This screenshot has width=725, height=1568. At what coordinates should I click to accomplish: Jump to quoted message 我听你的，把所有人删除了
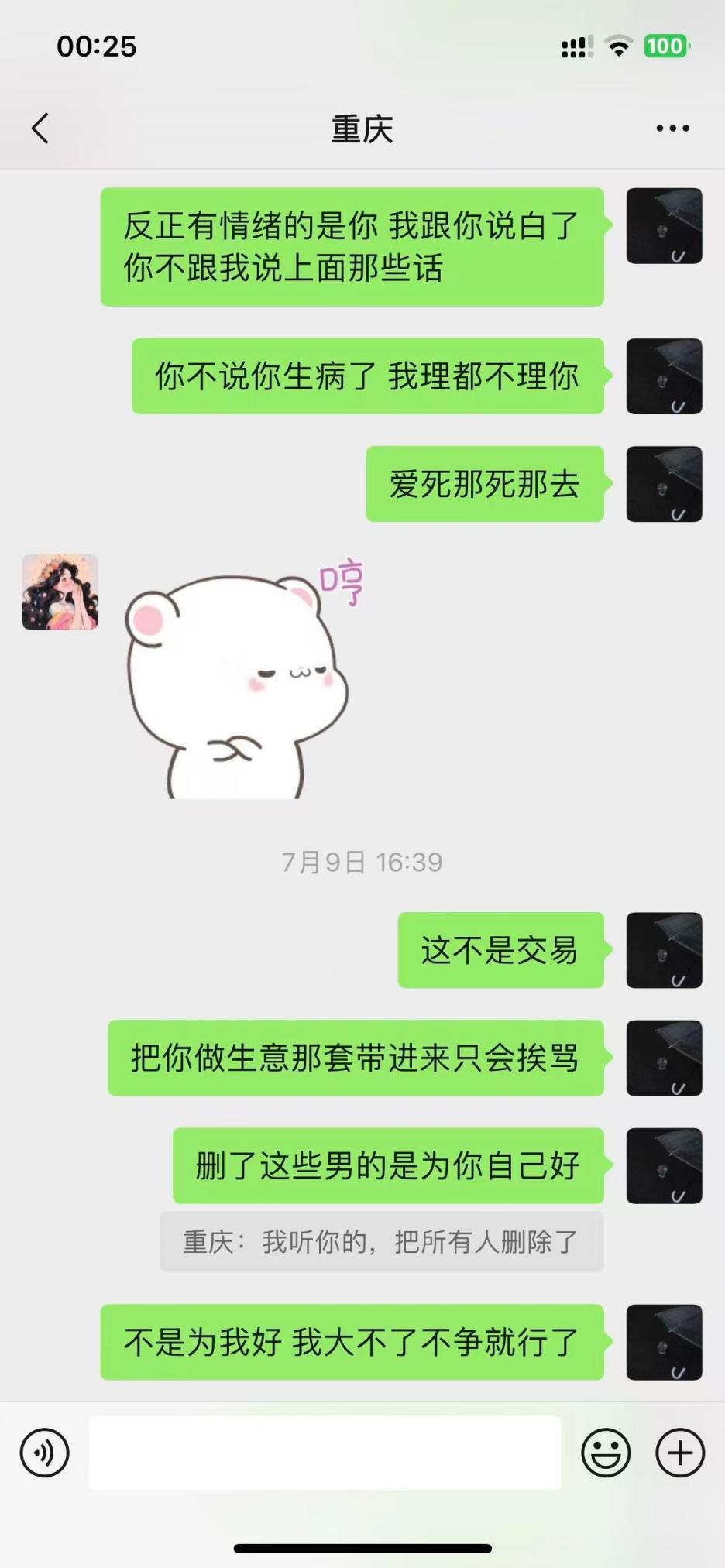[381, 1242]
